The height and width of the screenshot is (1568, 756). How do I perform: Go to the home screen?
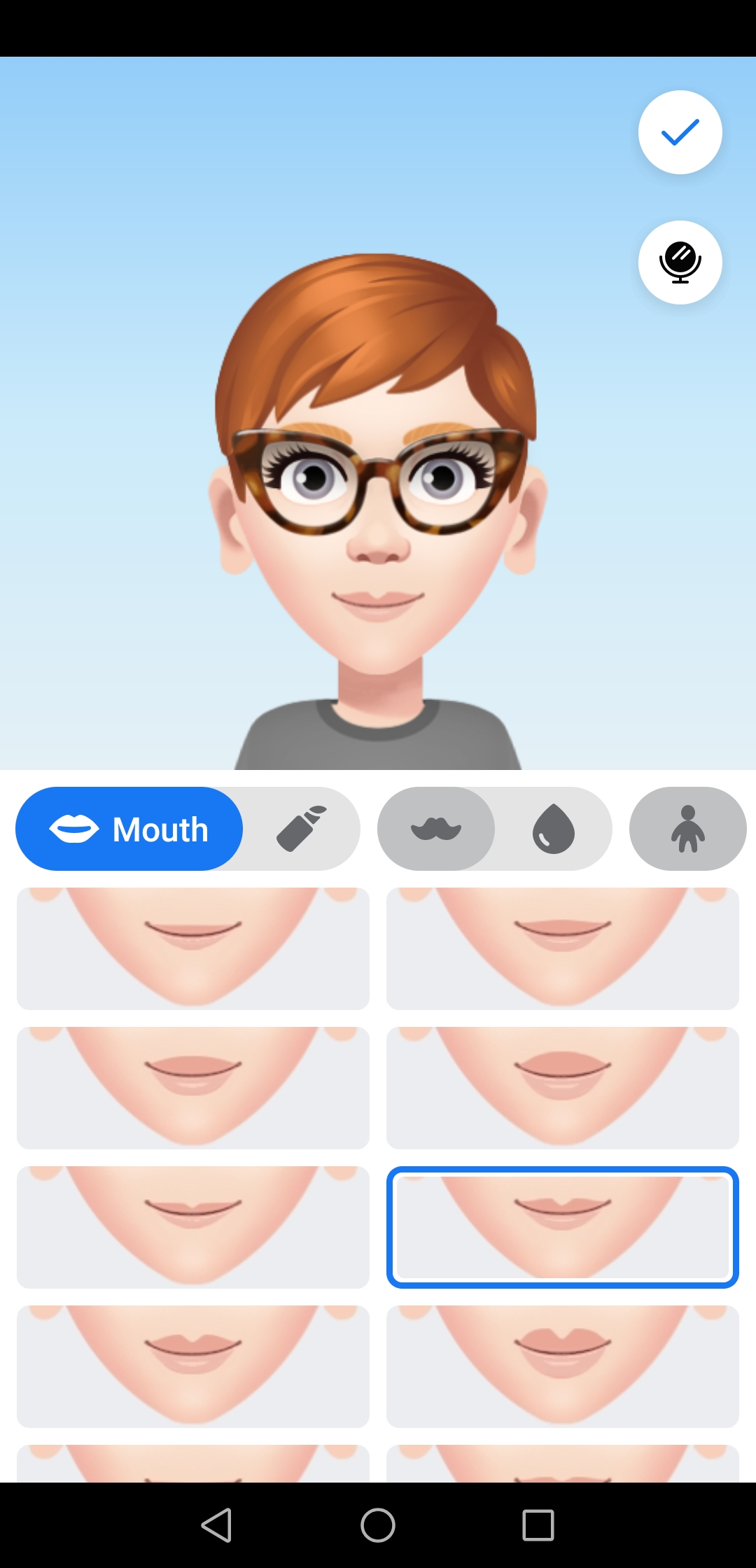coord(378,1525)
